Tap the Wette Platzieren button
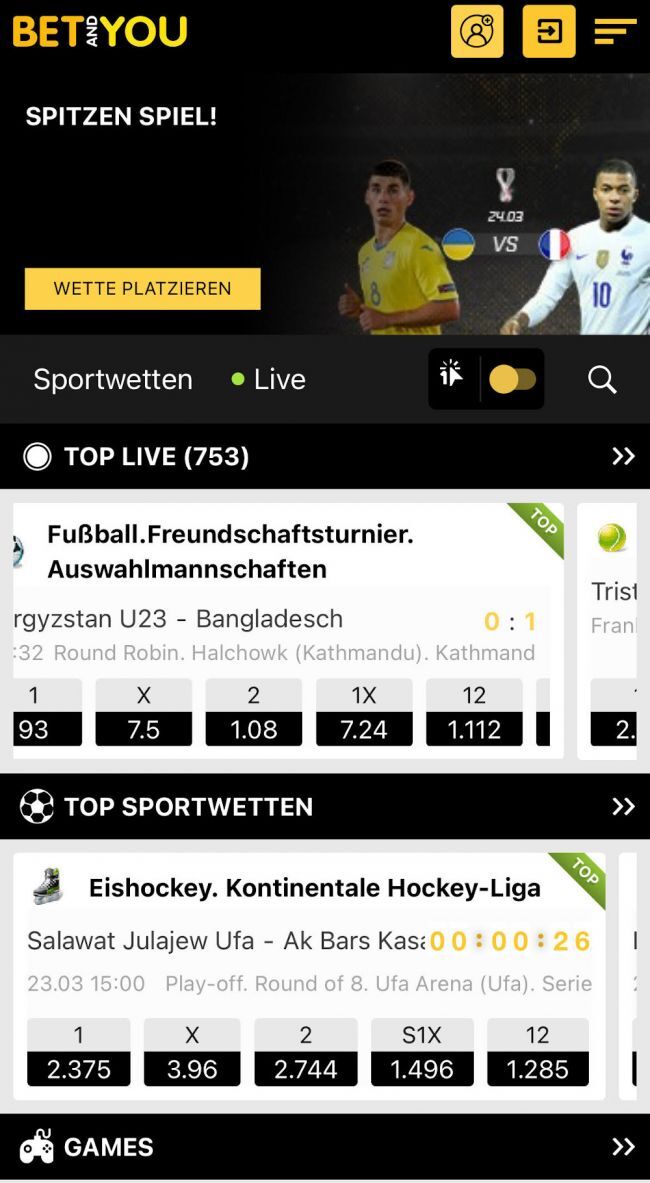The height and width of the screenshot is (1183, 650). [x=142, y=289]
